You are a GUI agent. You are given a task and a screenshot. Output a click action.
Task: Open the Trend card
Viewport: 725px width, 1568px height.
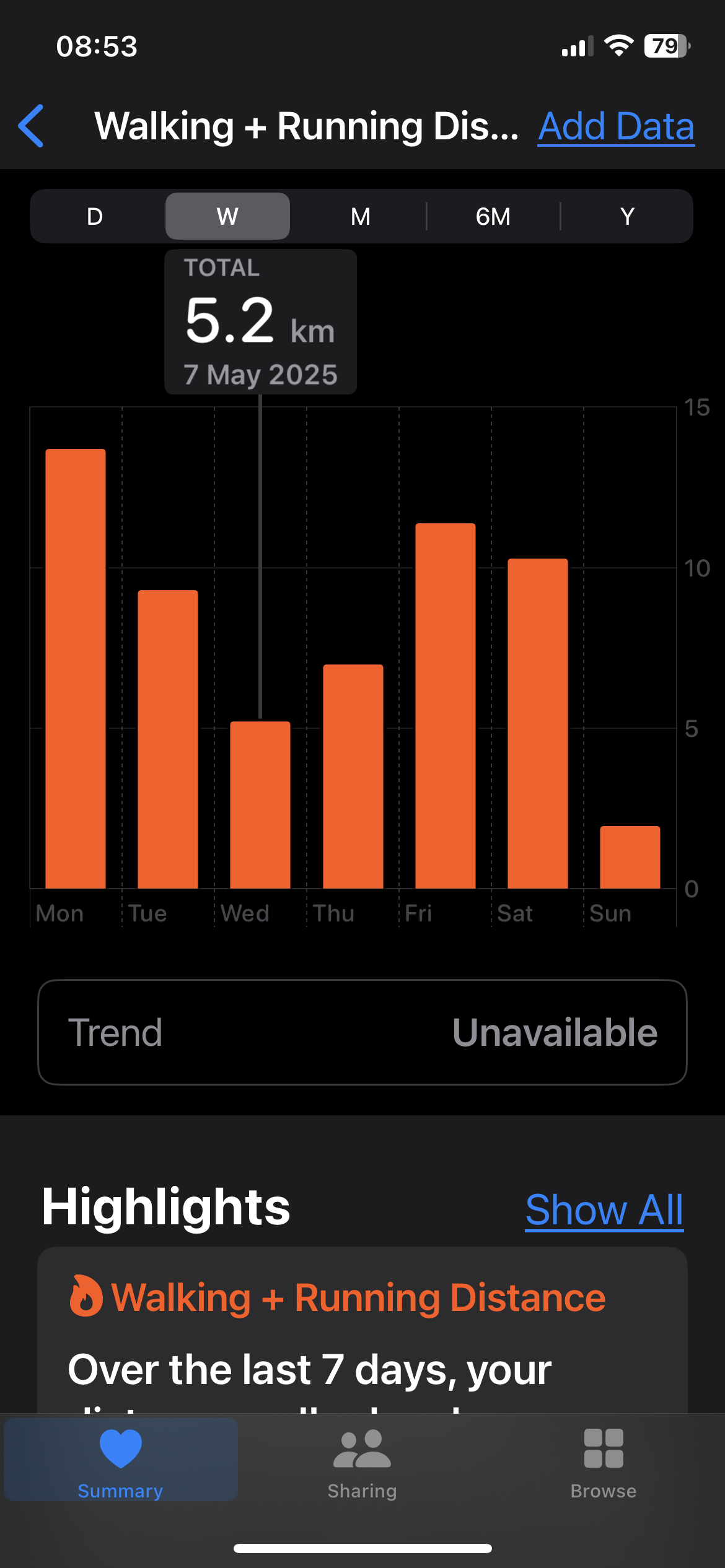(x=362, y=1032)
